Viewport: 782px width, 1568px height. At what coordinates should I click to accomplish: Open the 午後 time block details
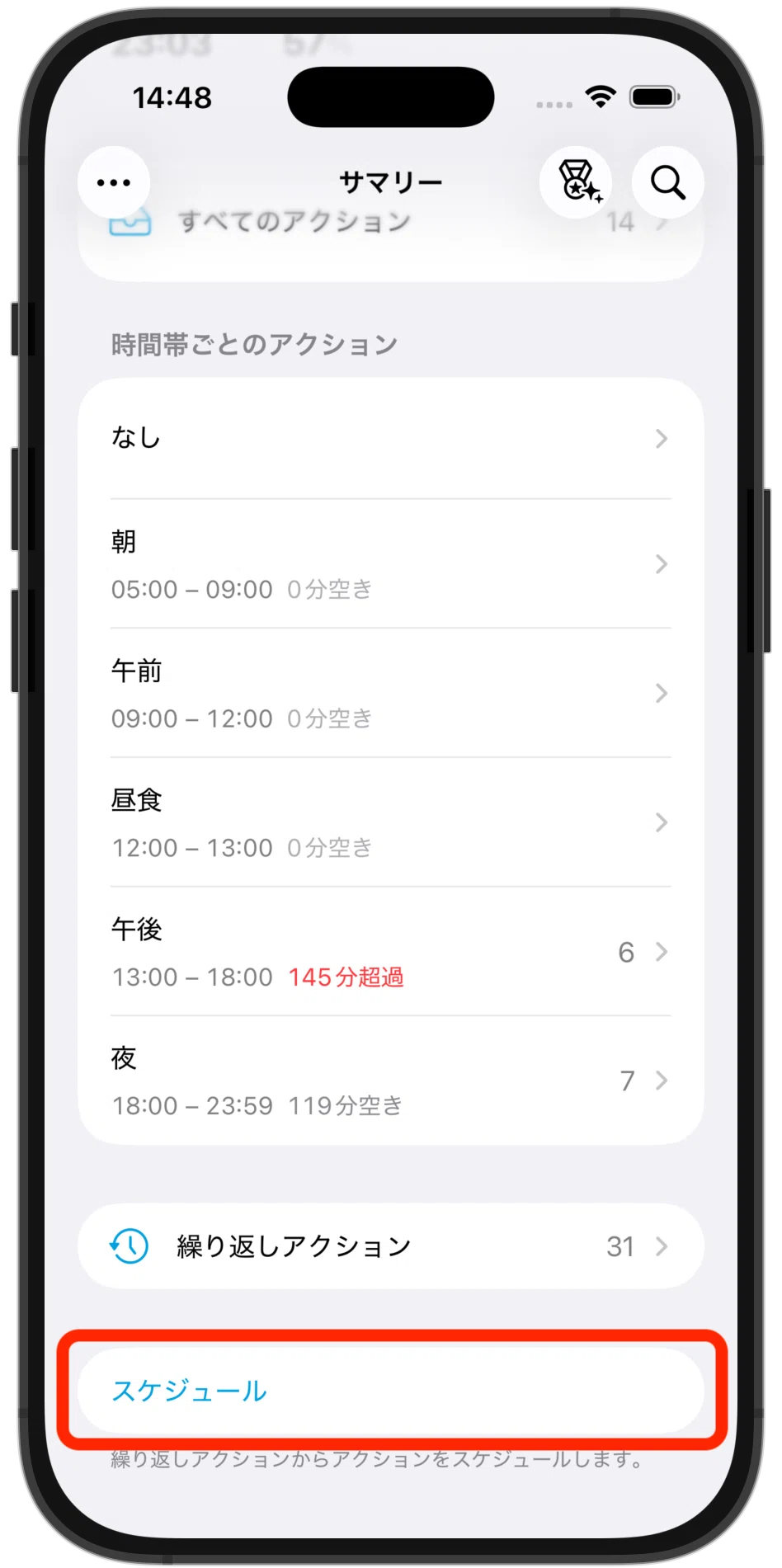[x=389, y=953]
